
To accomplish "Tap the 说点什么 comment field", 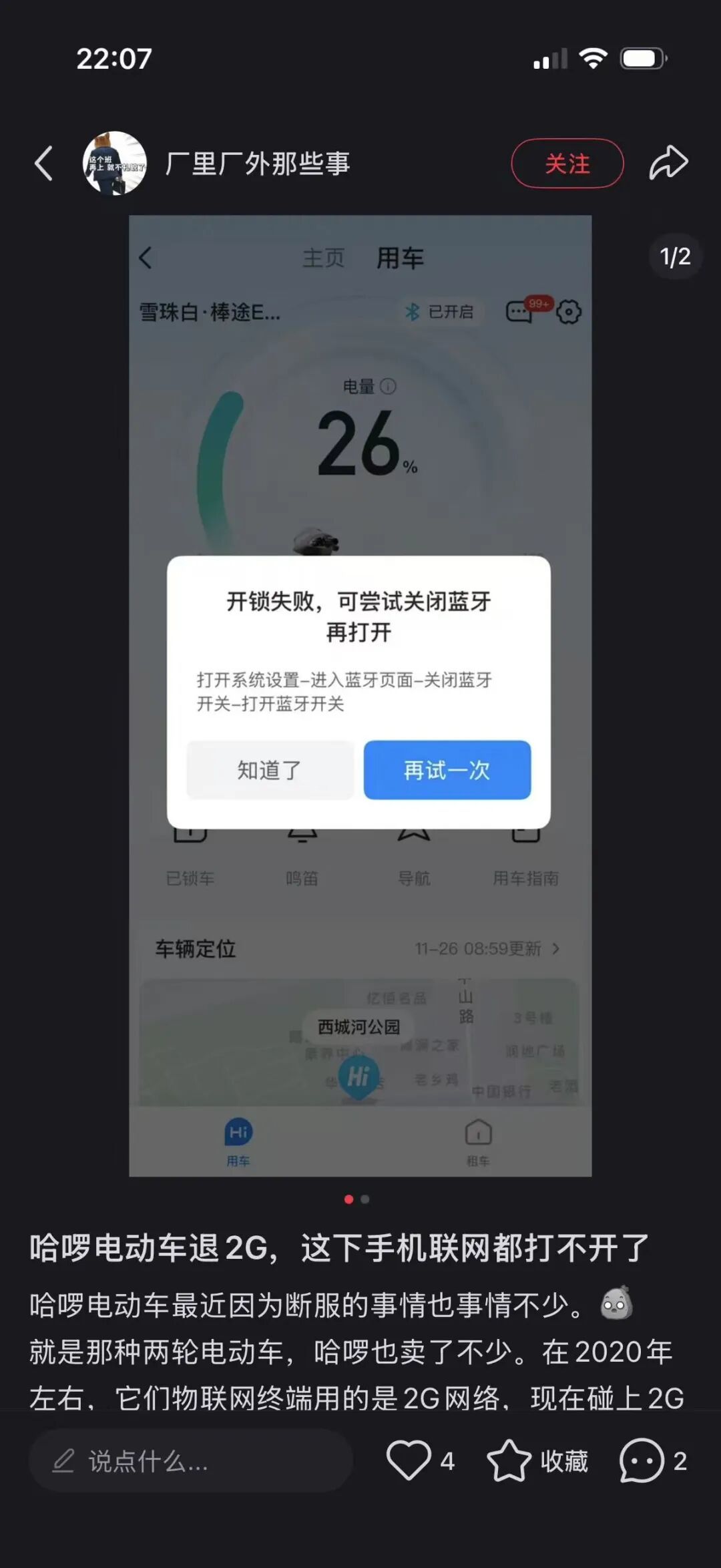I will (190, 1461).
